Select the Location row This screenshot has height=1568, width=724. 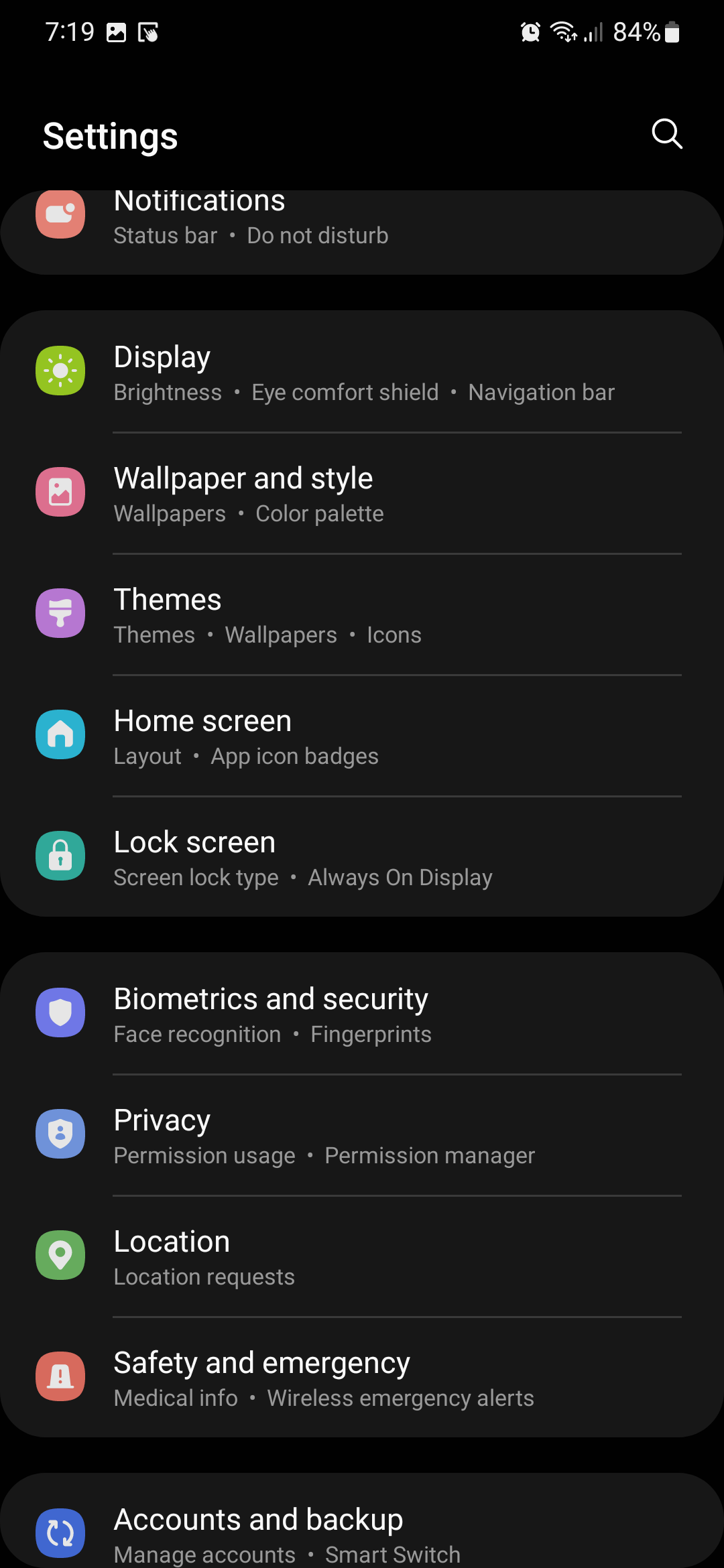pos(362,1257)
